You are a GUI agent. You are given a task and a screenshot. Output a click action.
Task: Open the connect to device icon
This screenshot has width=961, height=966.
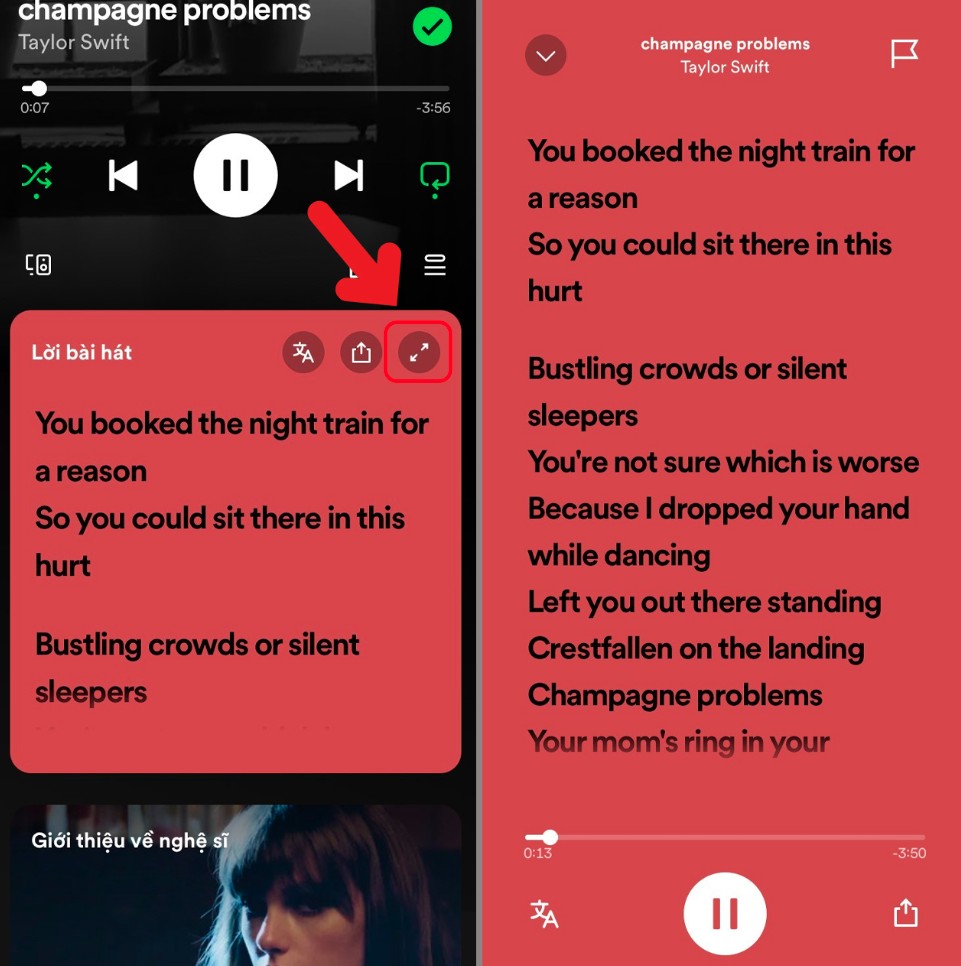click(38, 265)
